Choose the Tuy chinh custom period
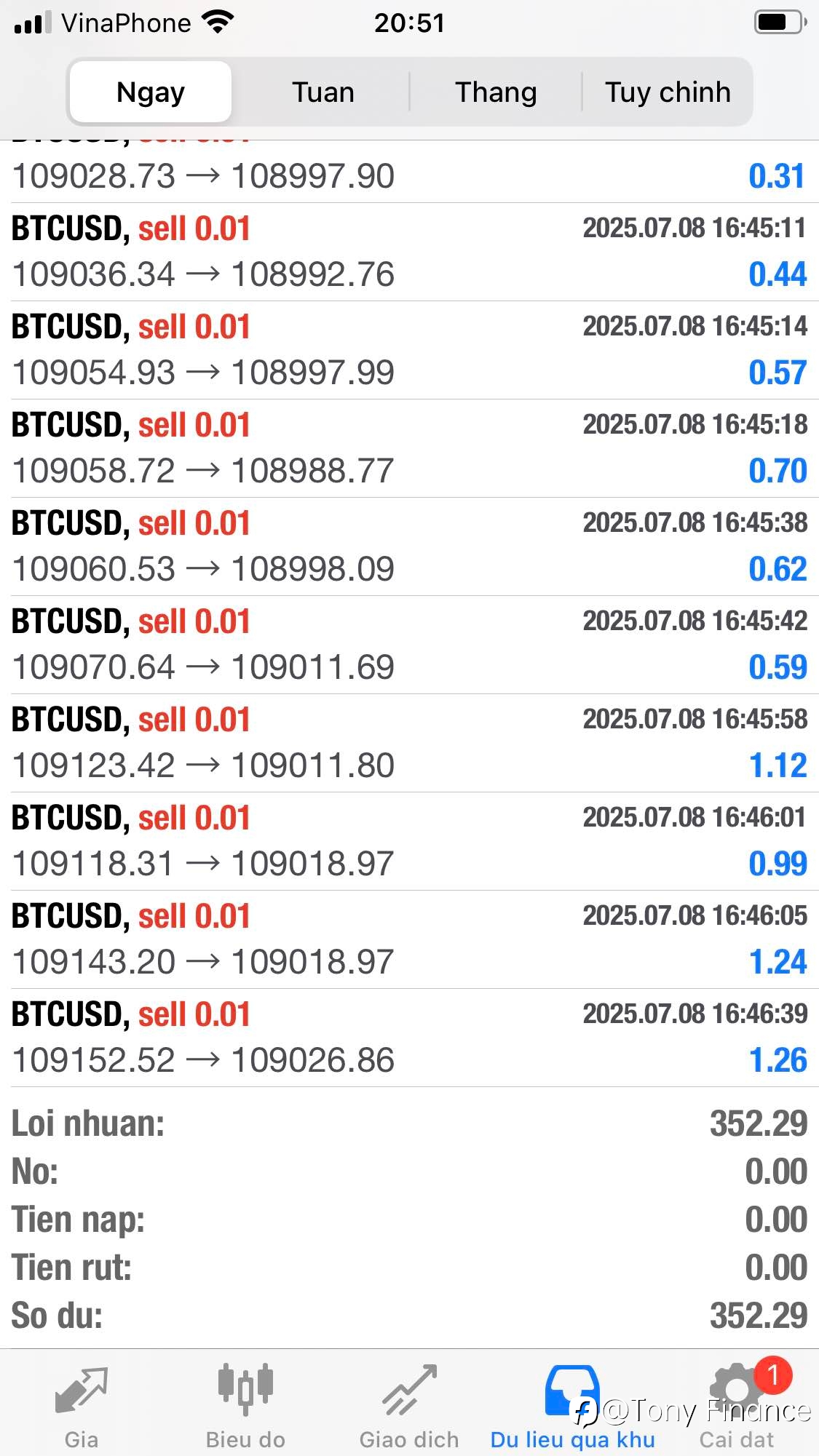This screenshot has height=1456, width=819. point(668,92)
